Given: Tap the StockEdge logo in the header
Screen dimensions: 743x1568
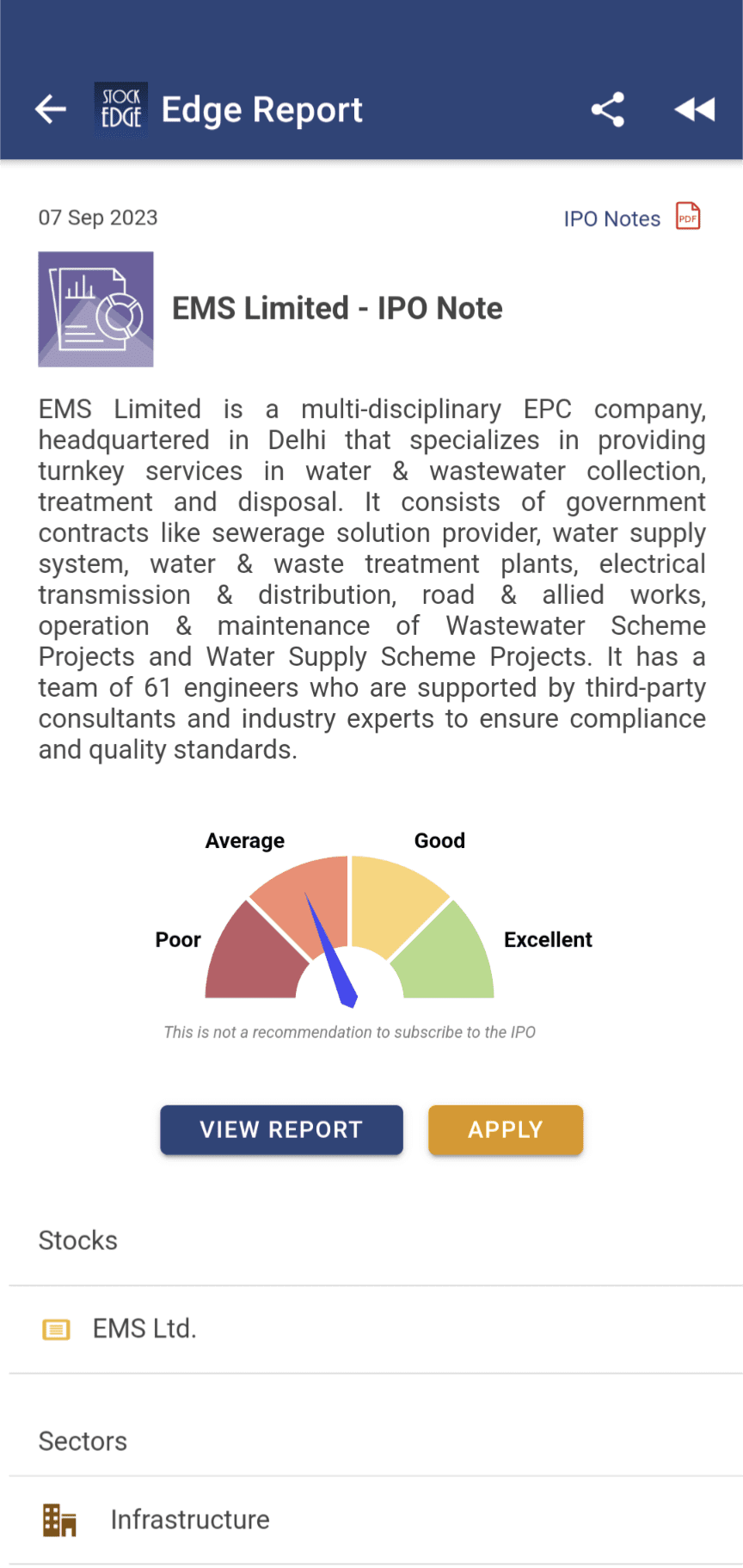Looking at the screenshot, I should pos(120,108).
